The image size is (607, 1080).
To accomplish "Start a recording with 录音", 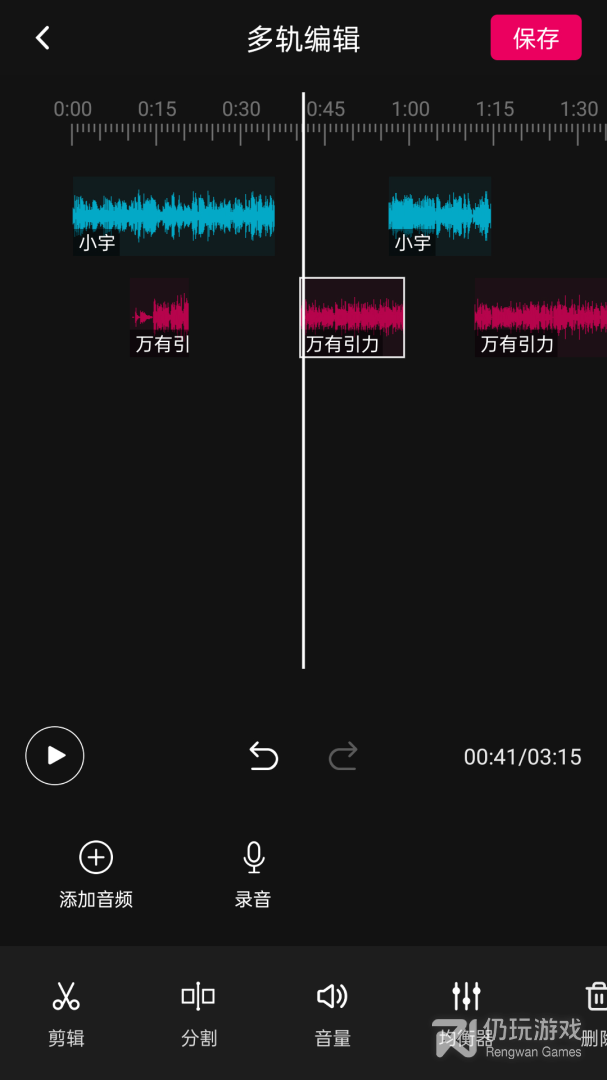I will 253,872.
